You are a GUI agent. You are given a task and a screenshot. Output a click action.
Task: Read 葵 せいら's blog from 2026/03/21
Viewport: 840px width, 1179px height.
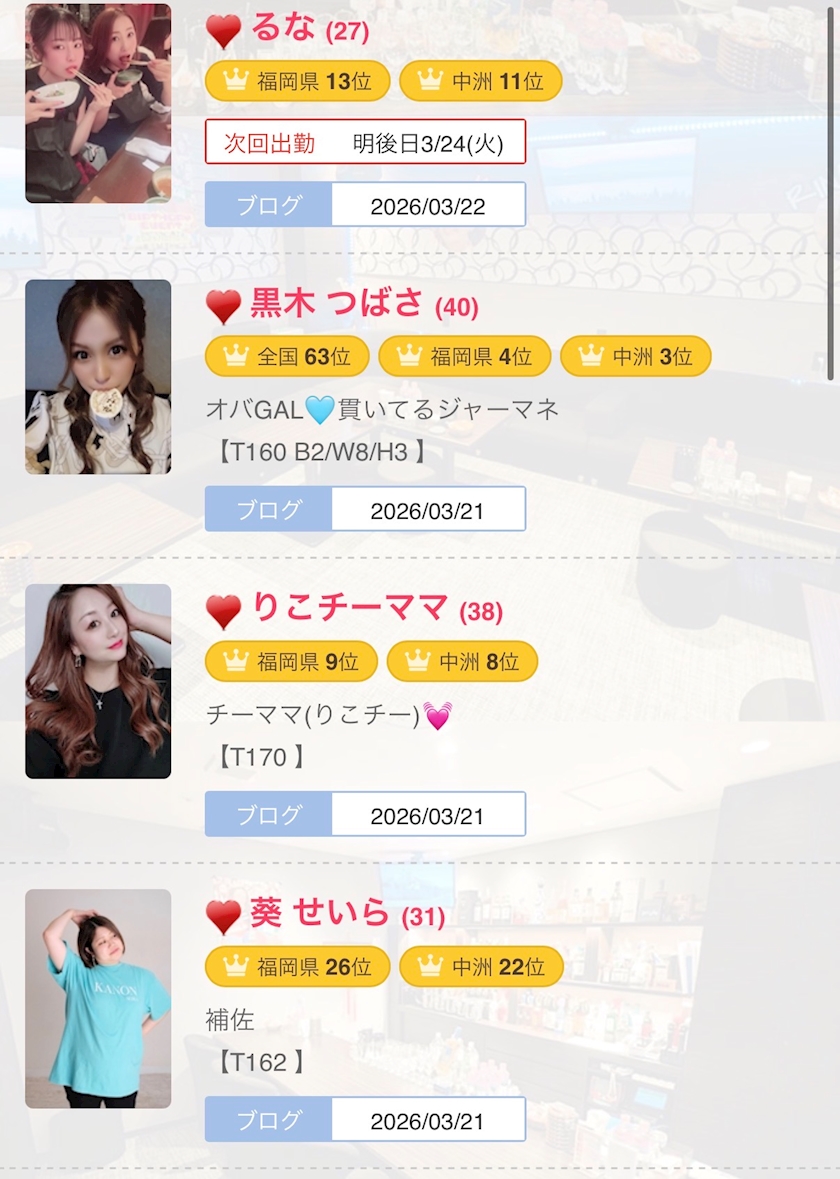[x=365, y=1120]
